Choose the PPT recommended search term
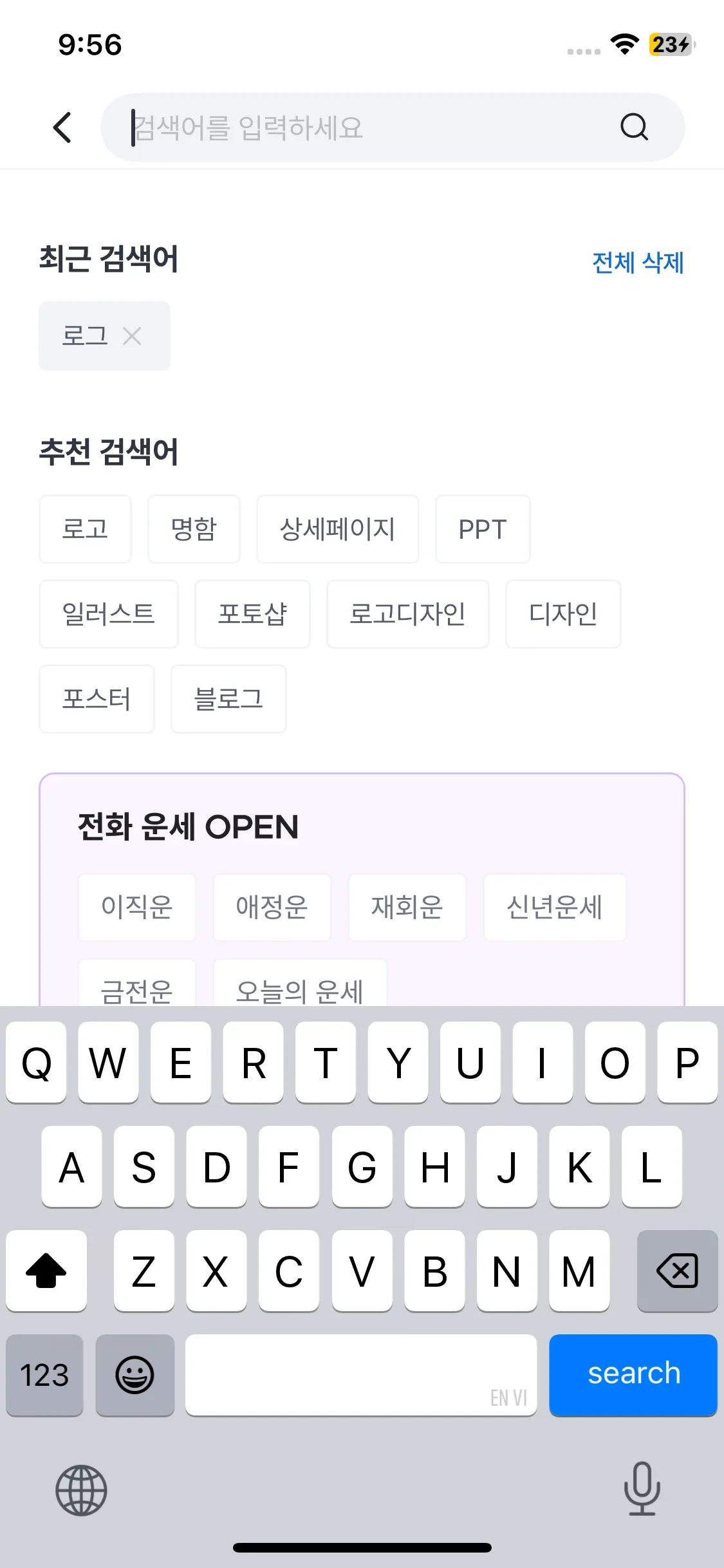Screen dimensions: 724x1568 [483, 529]
